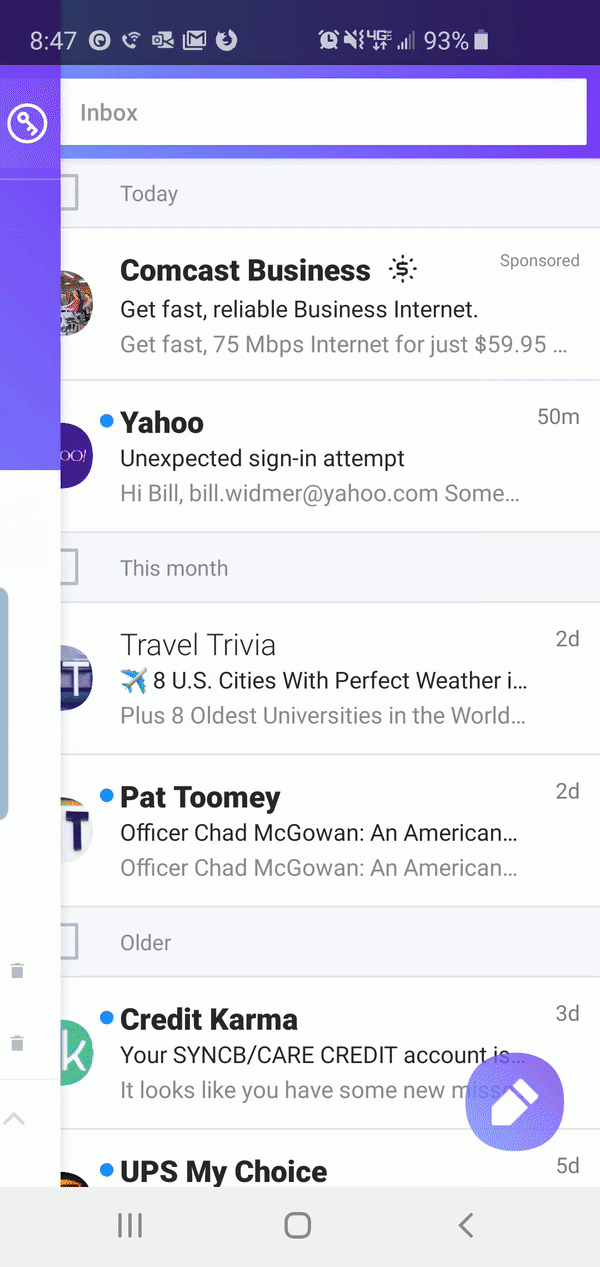Go to the phone's home screen
Image resolution: width=600 pixels, height=1267 pixels.
(298, 1225)
